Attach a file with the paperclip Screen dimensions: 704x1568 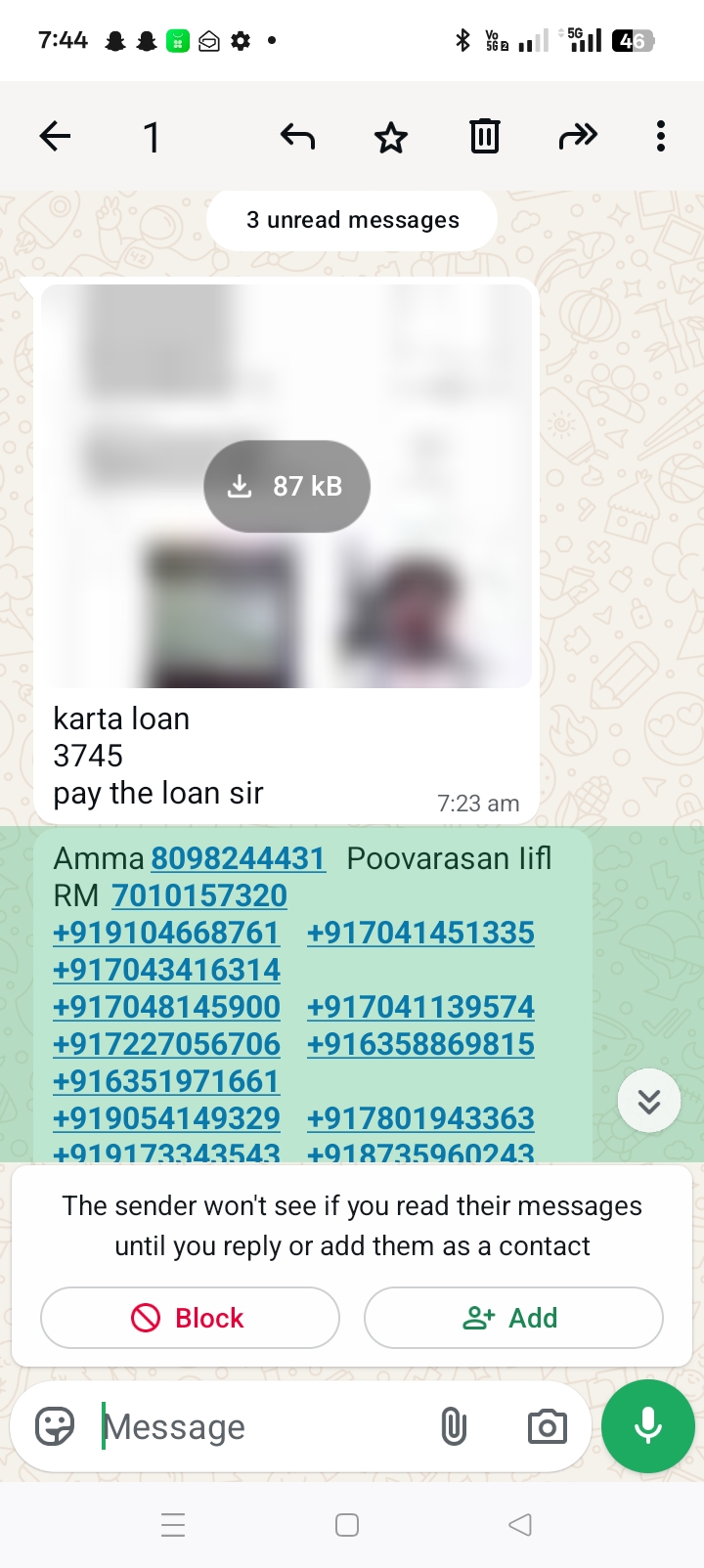click(454, 1427)
